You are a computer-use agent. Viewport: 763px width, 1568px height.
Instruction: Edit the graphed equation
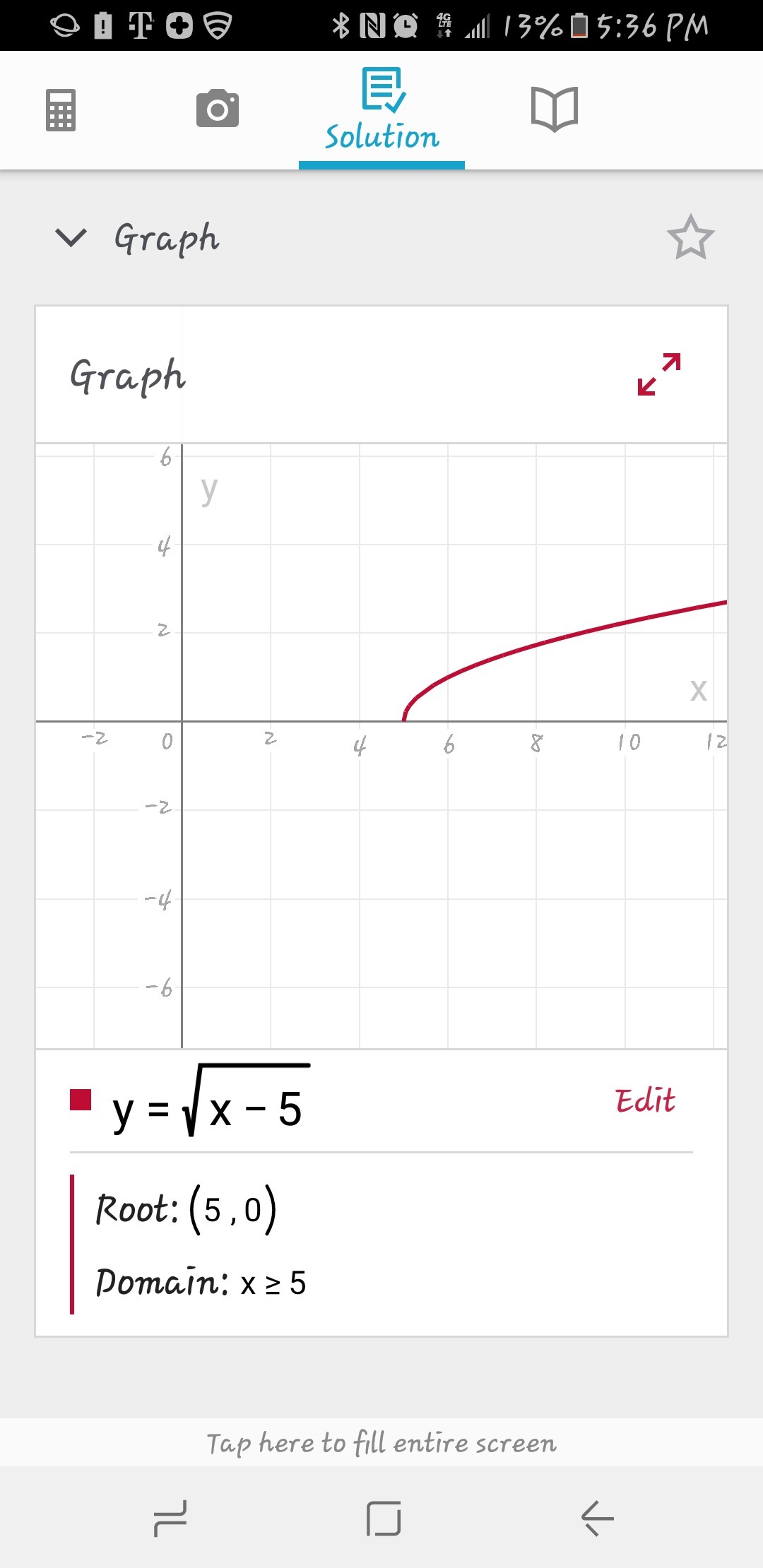click(645, 1101)
